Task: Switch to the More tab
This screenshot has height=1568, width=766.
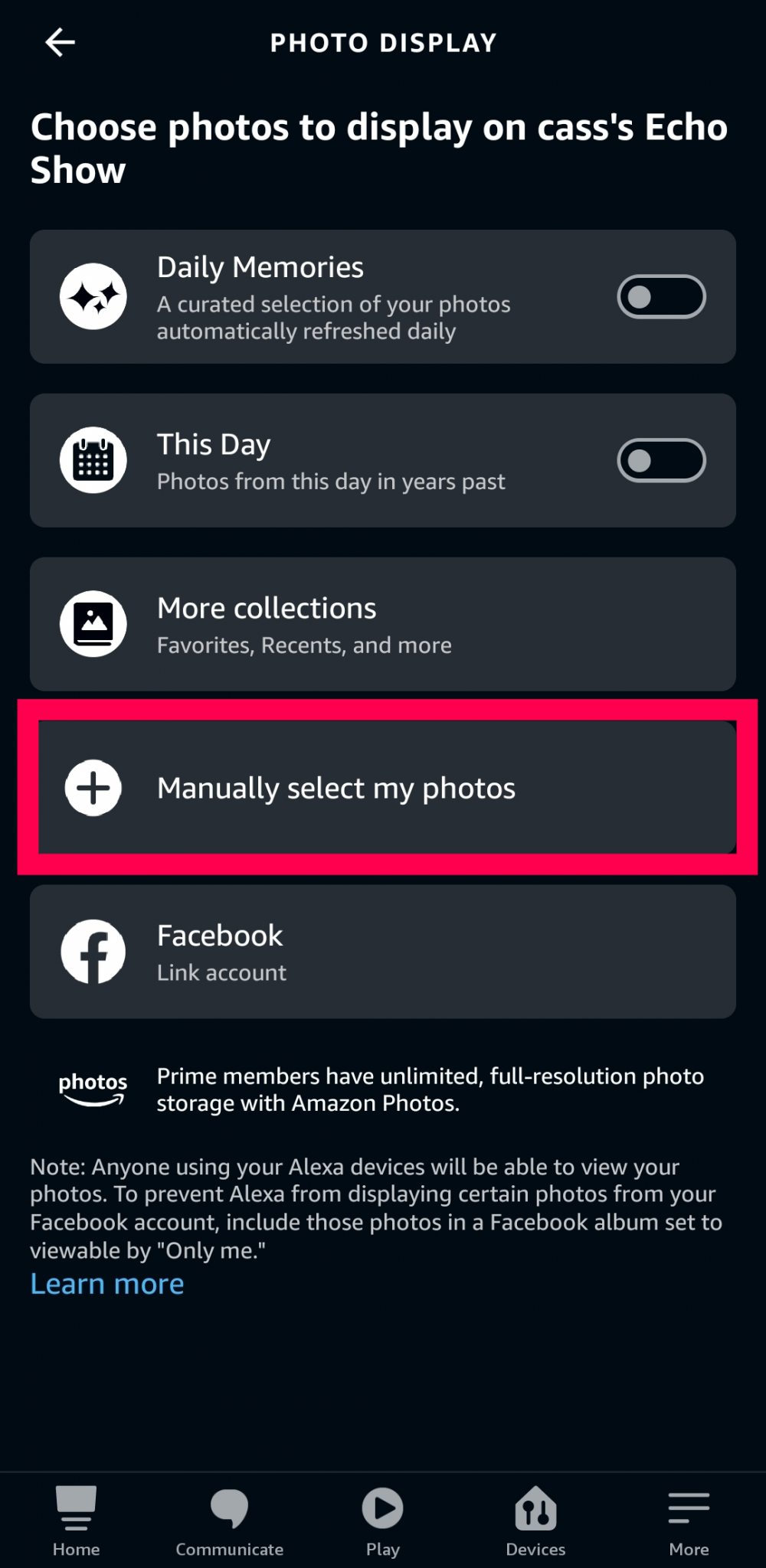Action: pos(688,1512)
